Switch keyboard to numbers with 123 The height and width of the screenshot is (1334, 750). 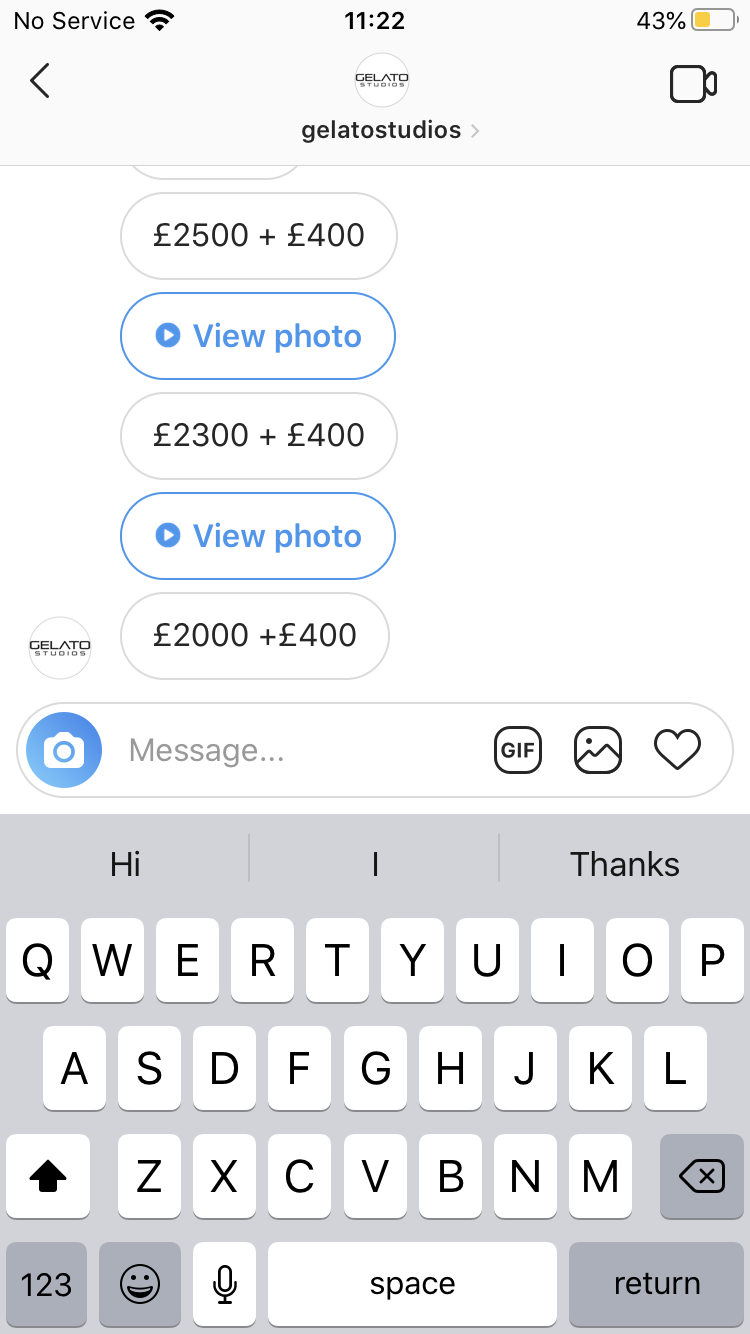46,1284
